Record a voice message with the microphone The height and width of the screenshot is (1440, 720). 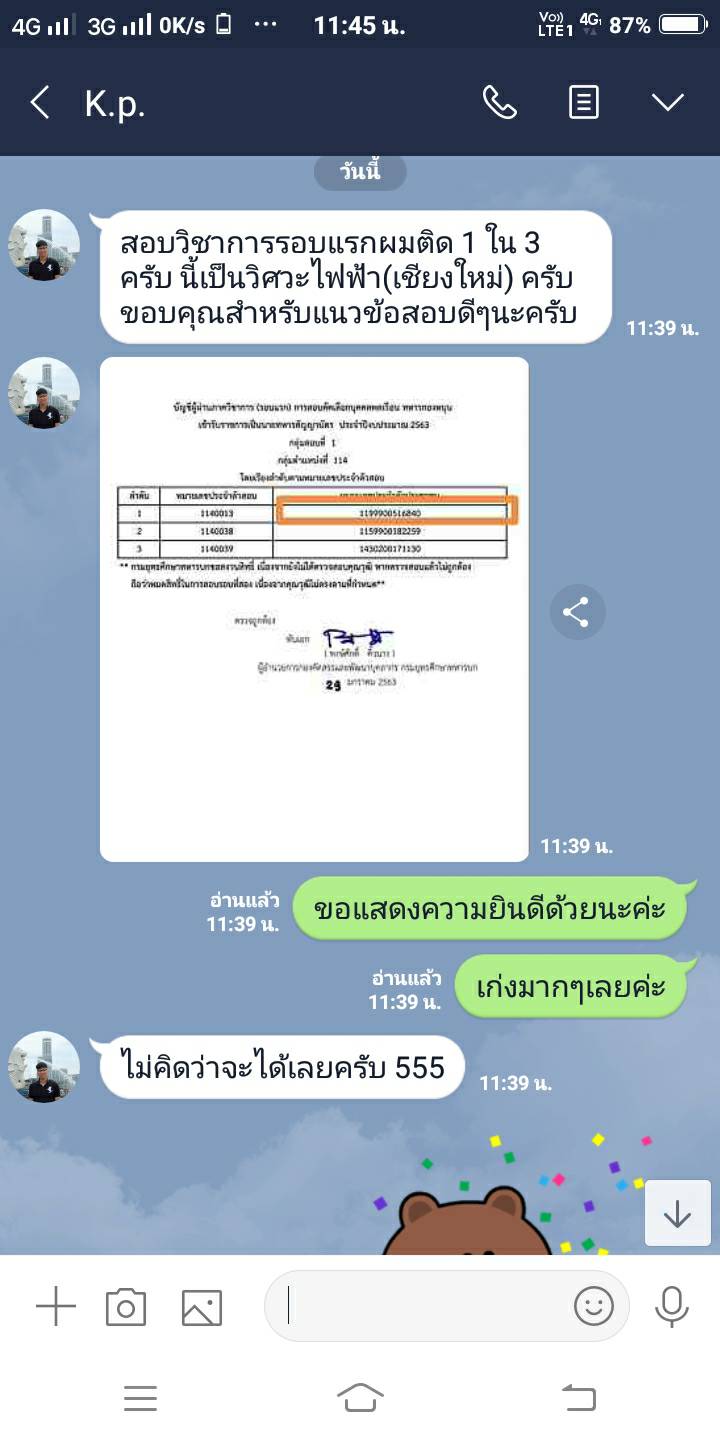point(671,1306)
